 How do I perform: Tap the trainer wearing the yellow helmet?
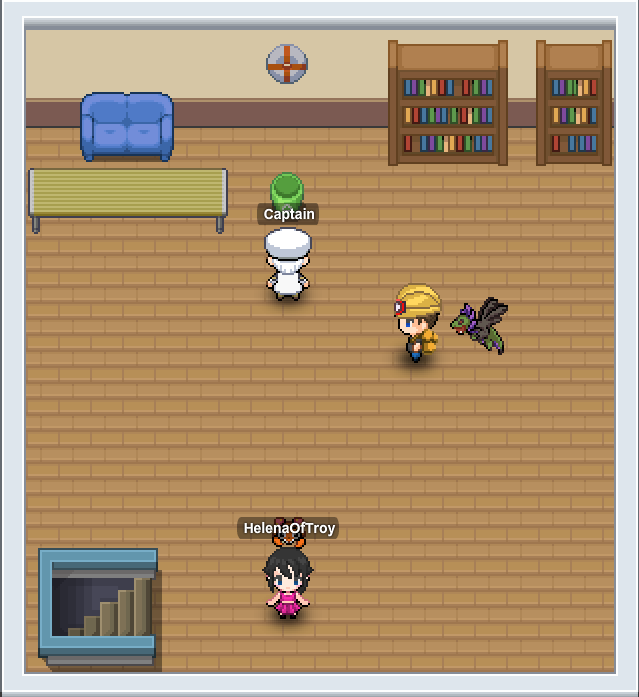(417, 323)
